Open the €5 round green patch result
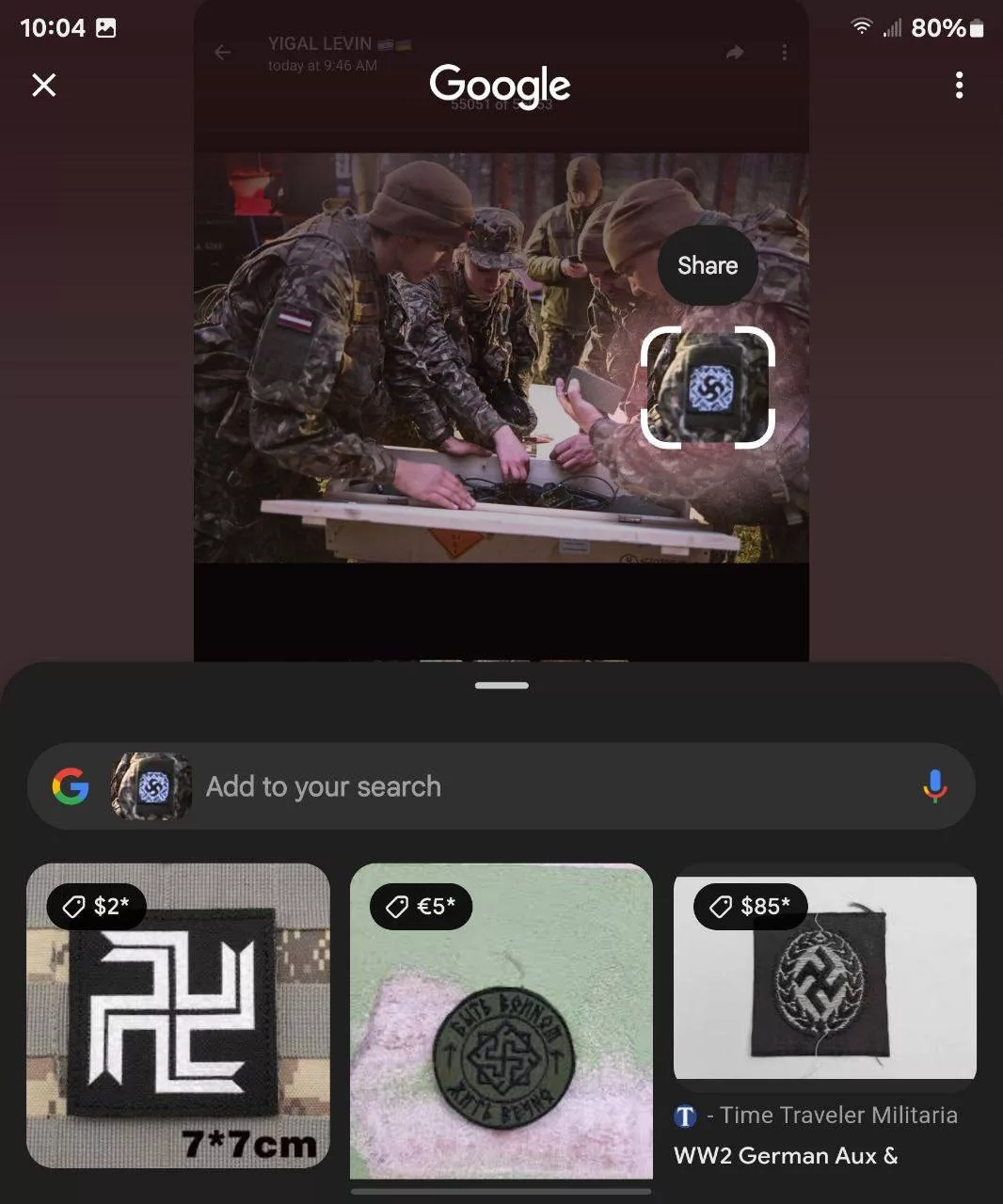The image size is (1003, 1204). click(501, 1021)
